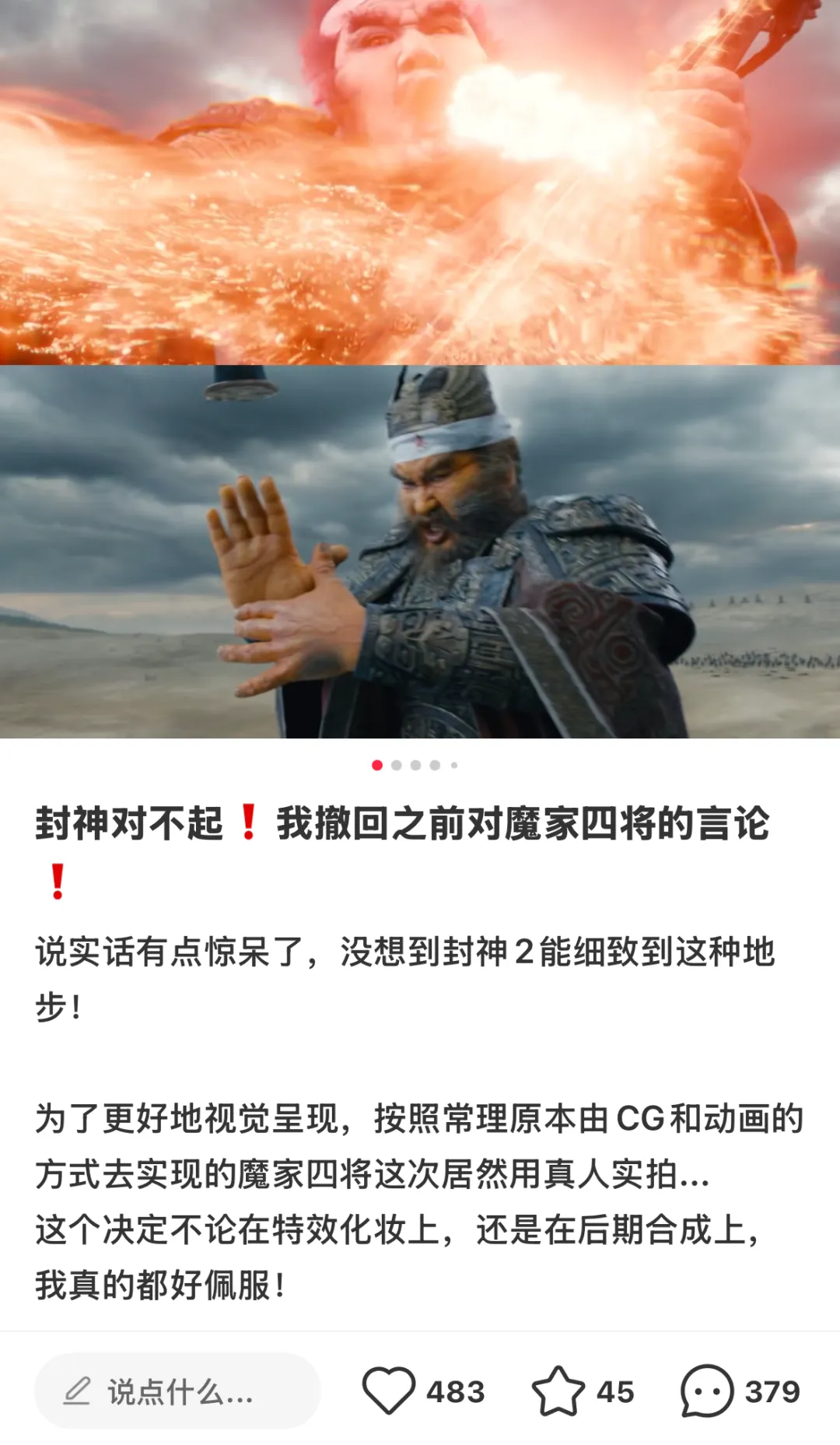Tap the 说点什么 comment input field

[177, 1391]
